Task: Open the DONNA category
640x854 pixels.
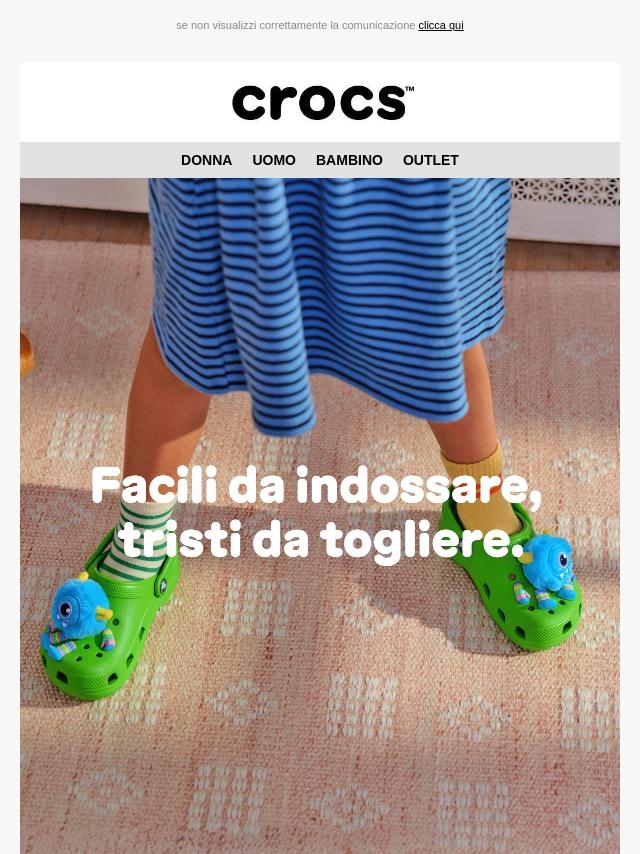Action: (x=206, y=160)
